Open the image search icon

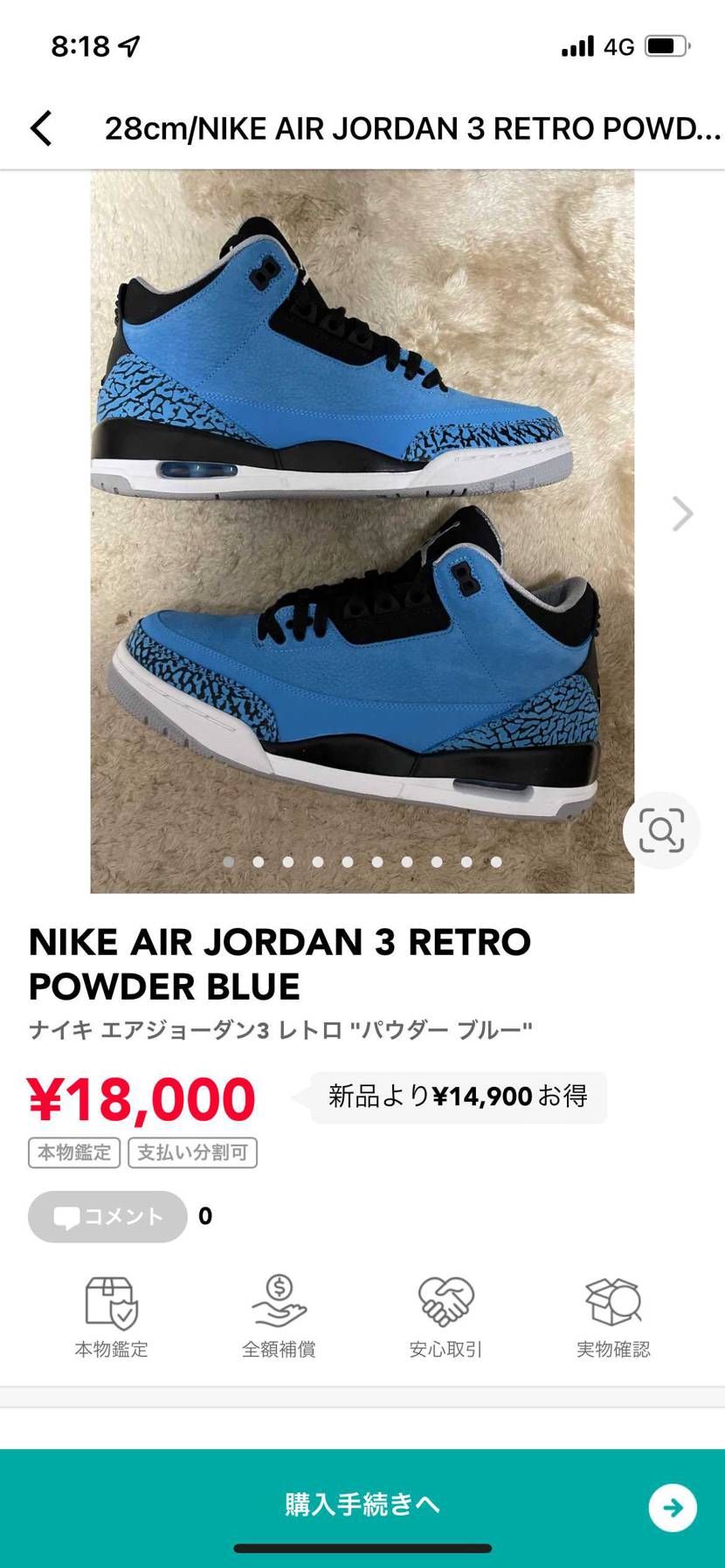661,830
